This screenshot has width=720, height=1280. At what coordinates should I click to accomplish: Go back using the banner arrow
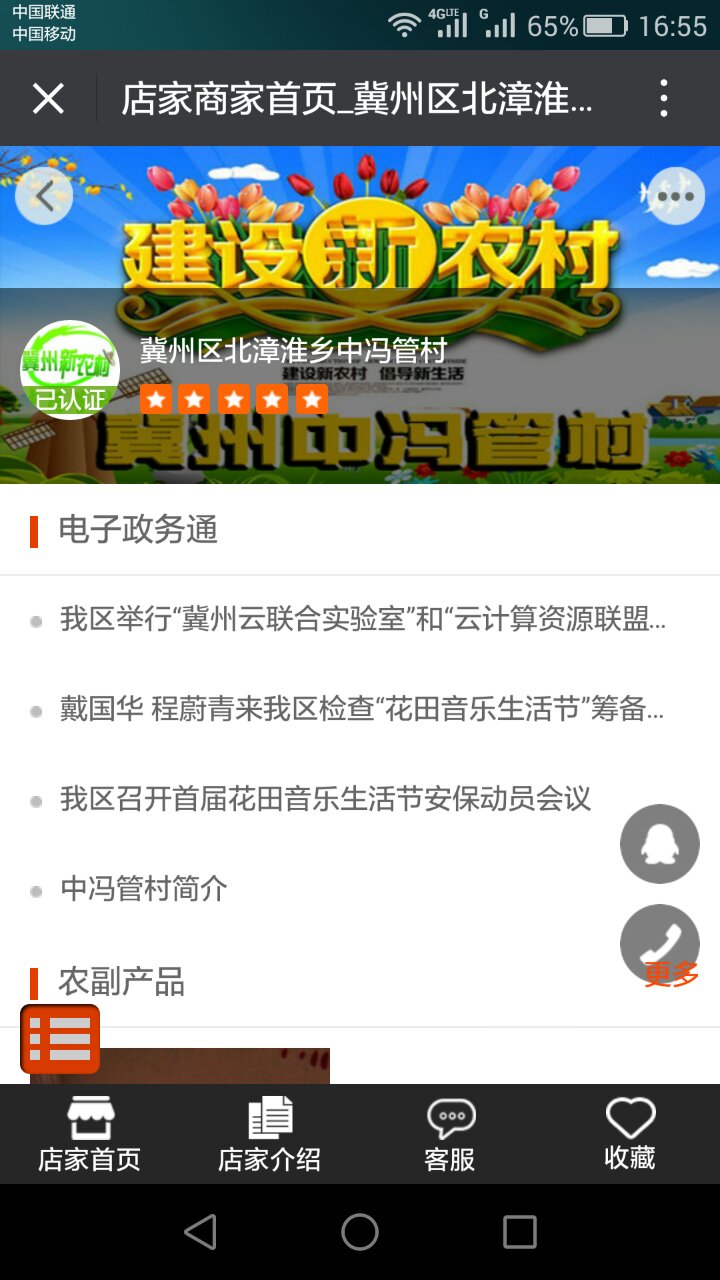click(x=44, y=196)
